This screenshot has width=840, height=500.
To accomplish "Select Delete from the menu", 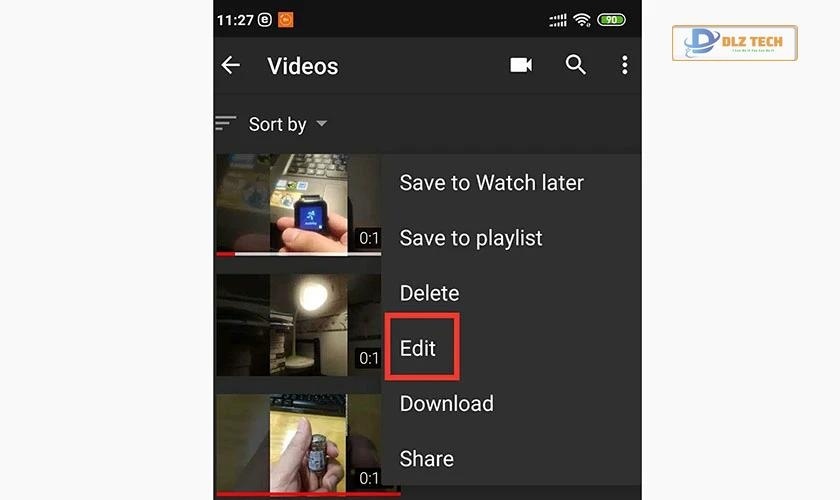I will (429, 293).
